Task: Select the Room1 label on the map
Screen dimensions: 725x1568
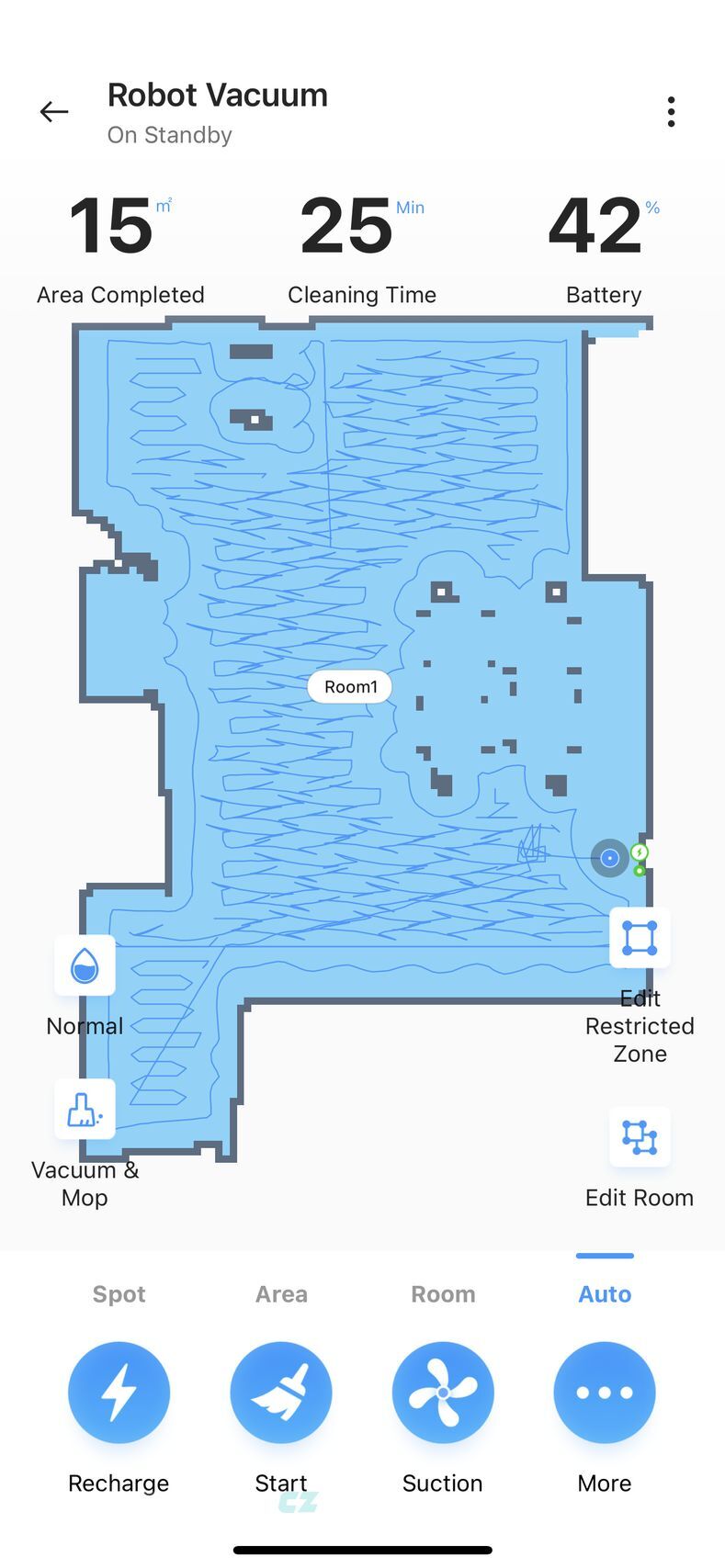Action: pyautogui.click(x=350, y=687)
